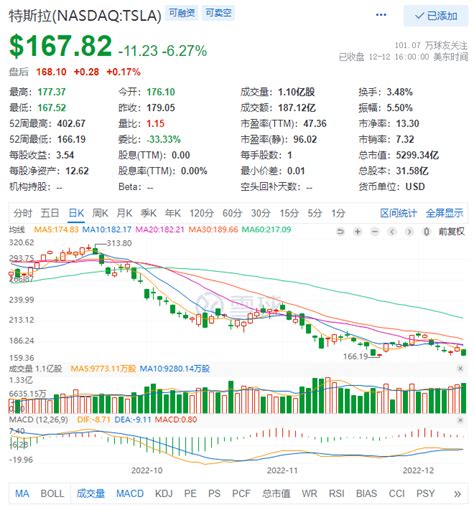Switch to the 五日 chart tab
Image resolution: width=474 pixels, height=507 pixels.
[50, 213]
